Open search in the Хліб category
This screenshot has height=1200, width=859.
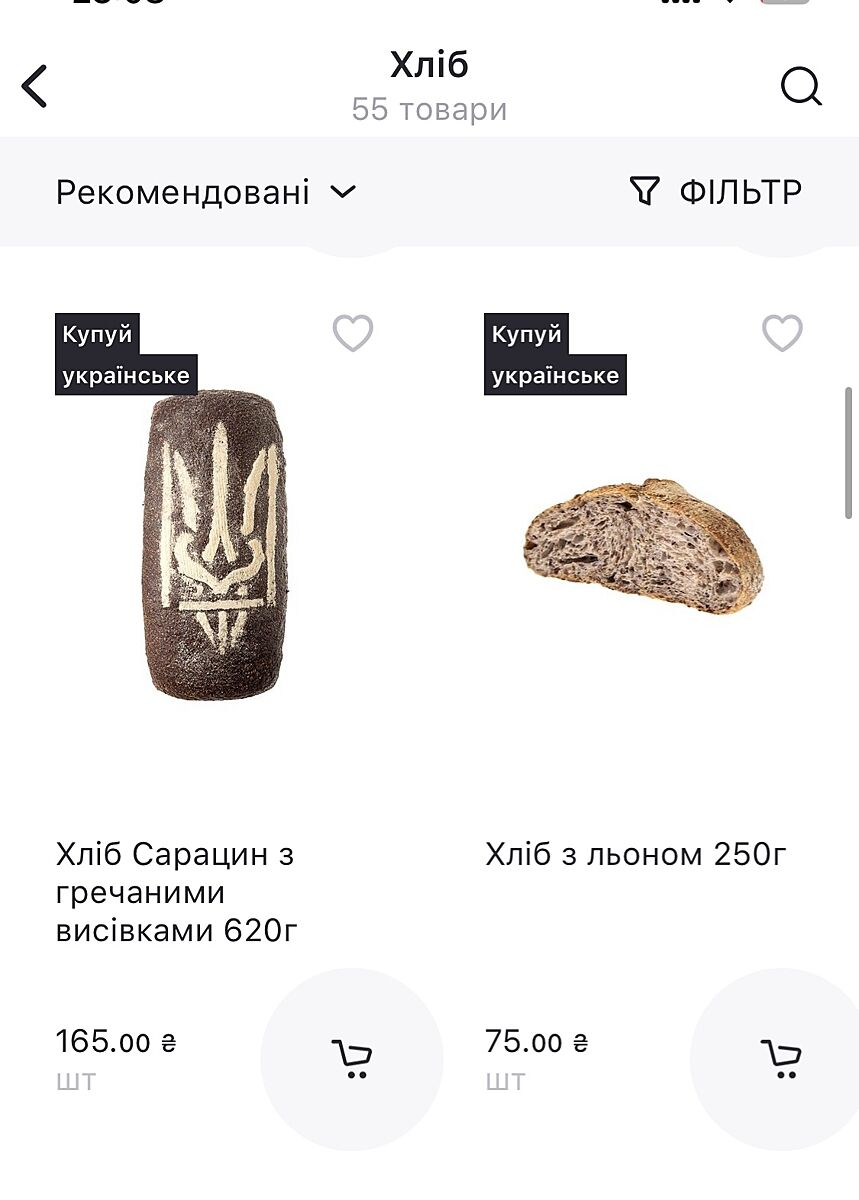click(800, 87)
